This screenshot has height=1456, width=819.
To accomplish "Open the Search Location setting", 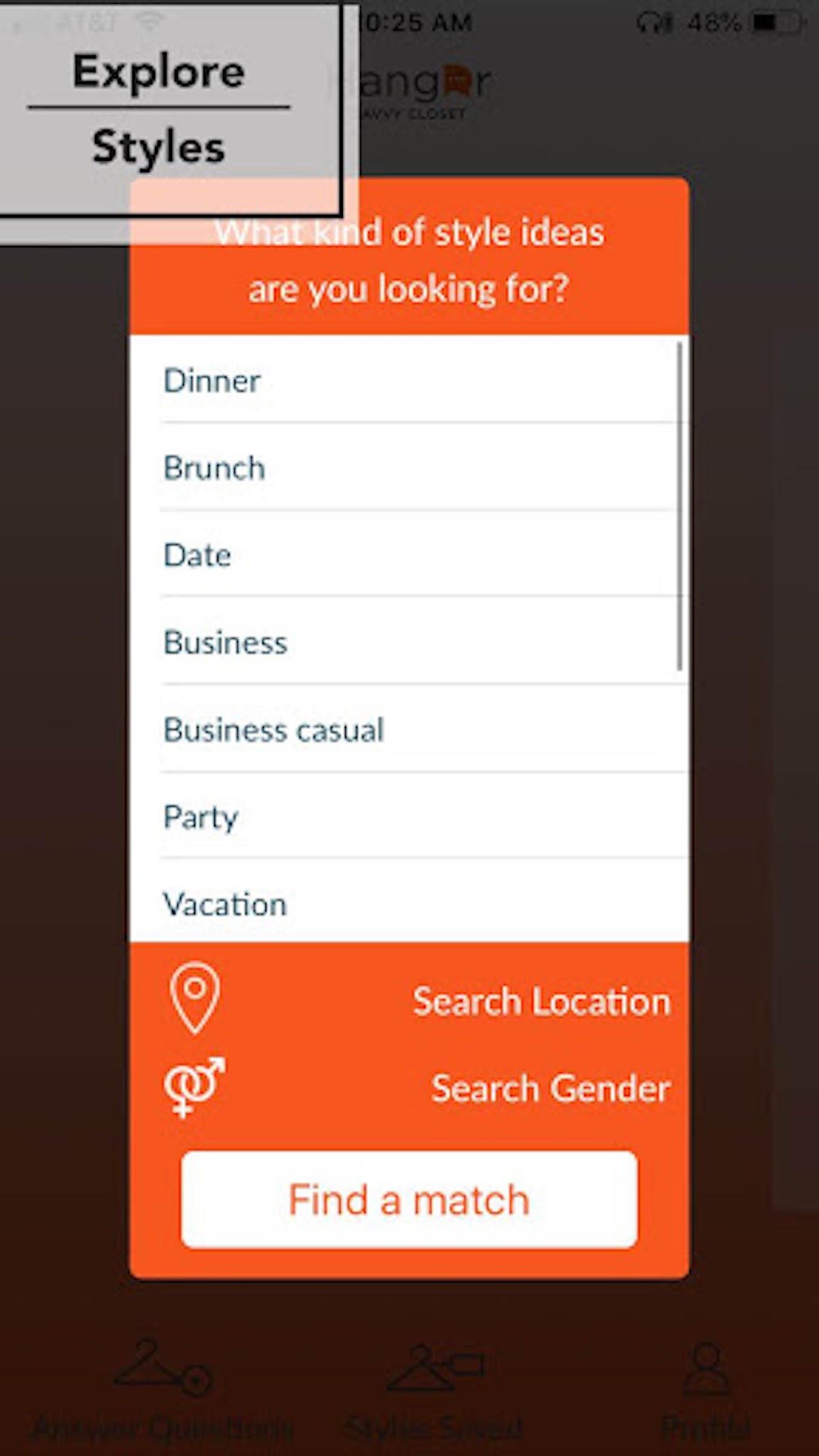I will tap(541, 1001).
